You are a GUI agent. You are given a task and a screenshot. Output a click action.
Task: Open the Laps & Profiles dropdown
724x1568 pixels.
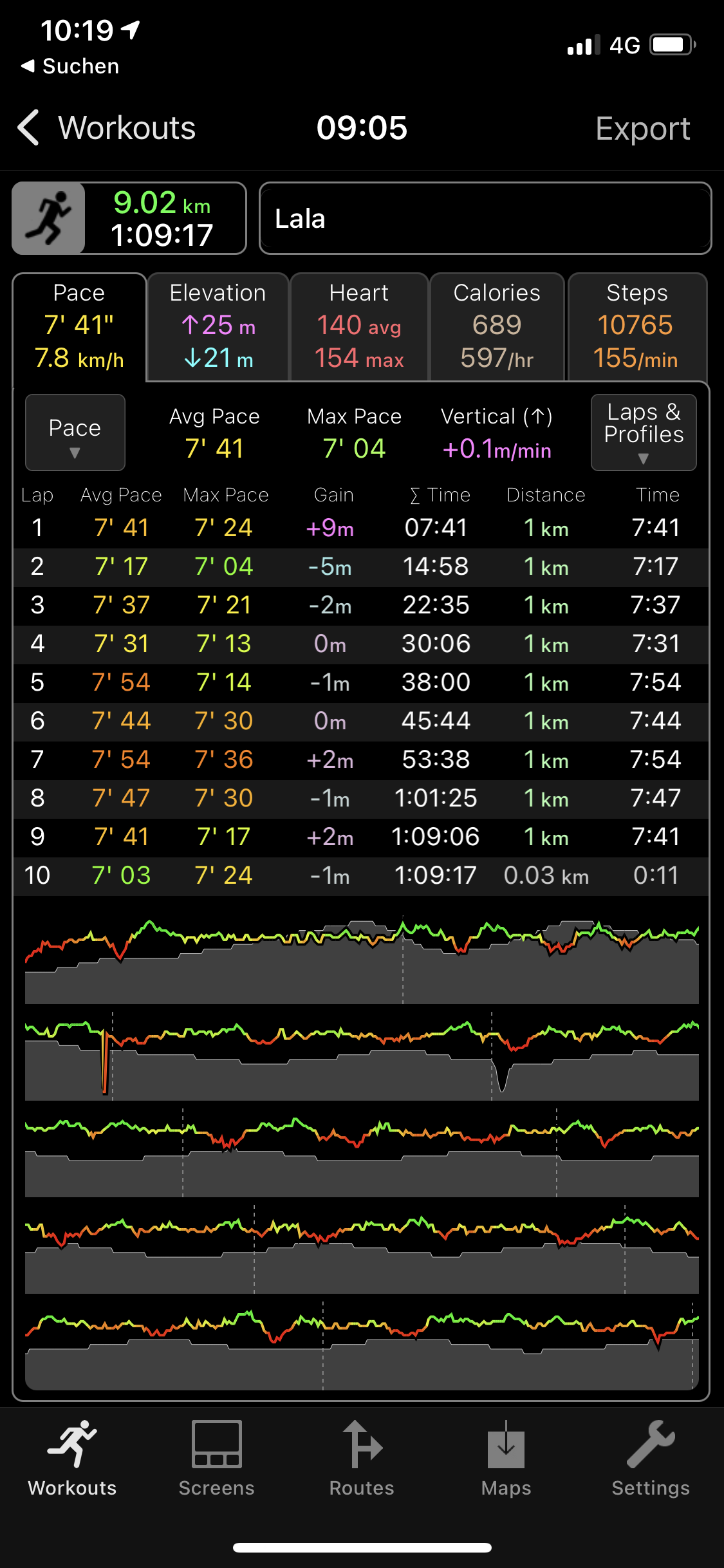643,433
